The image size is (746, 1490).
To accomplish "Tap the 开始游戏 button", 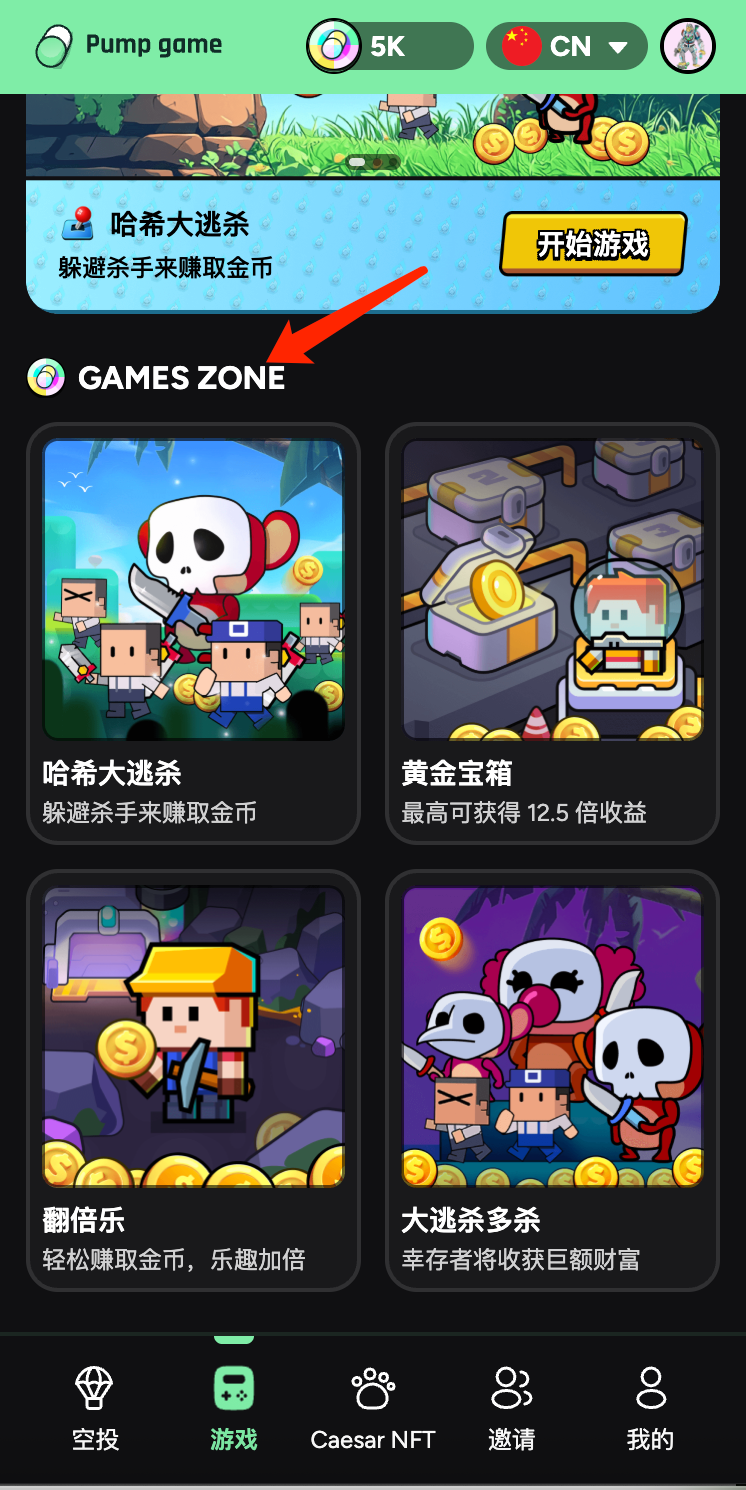I will click(x=592, y=243).
